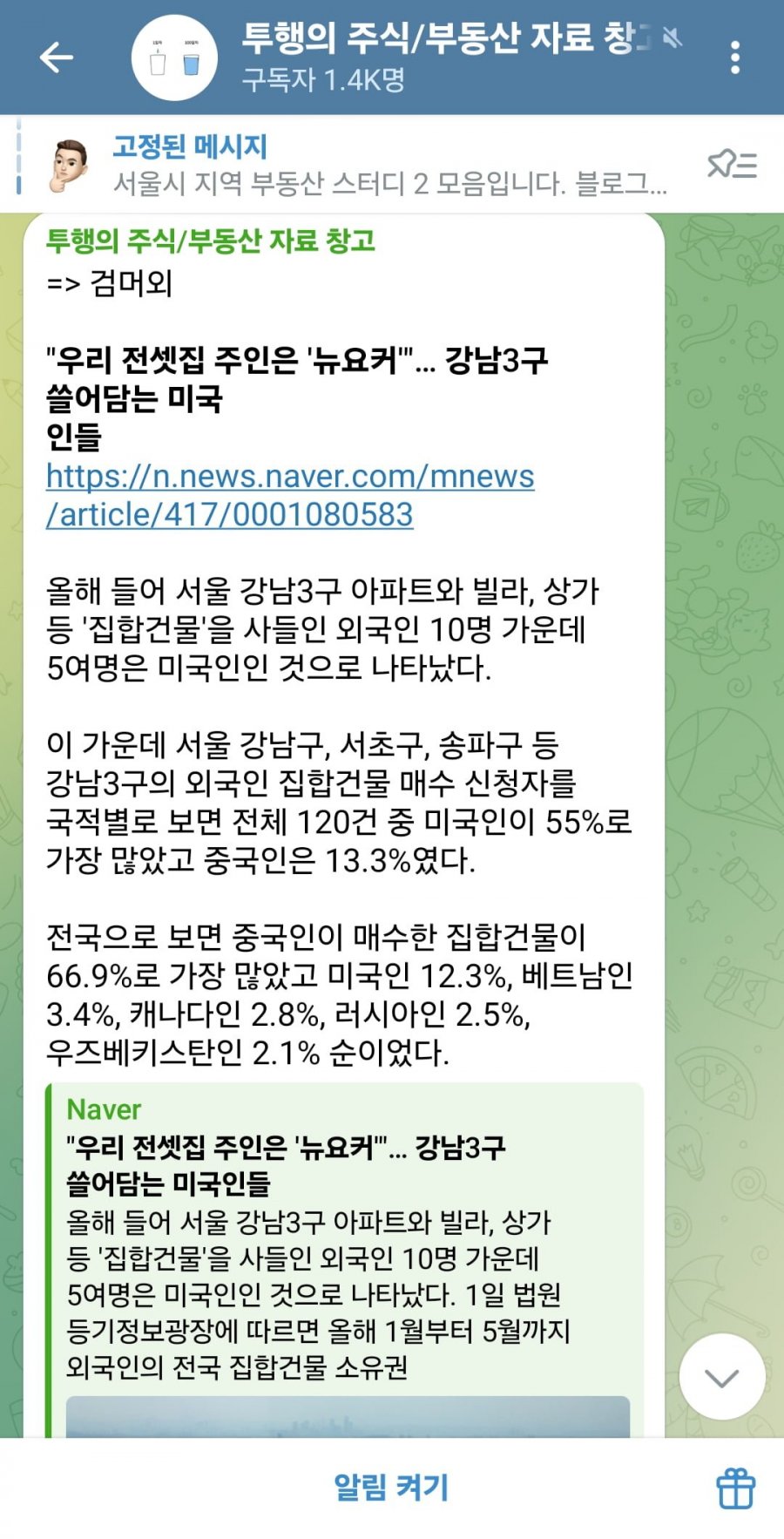784x1539 pixels.
Task: Jump to the newest messages with the down arrow
Action: pos(722,1378)
